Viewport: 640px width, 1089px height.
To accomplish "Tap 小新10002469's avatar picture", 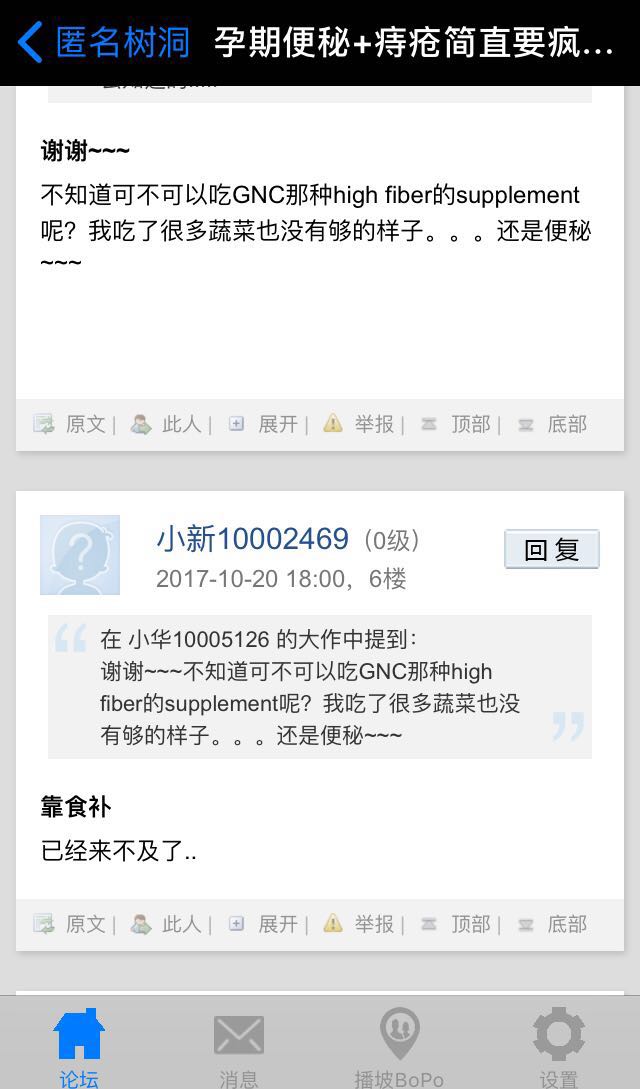I will [x=80, y=555].
